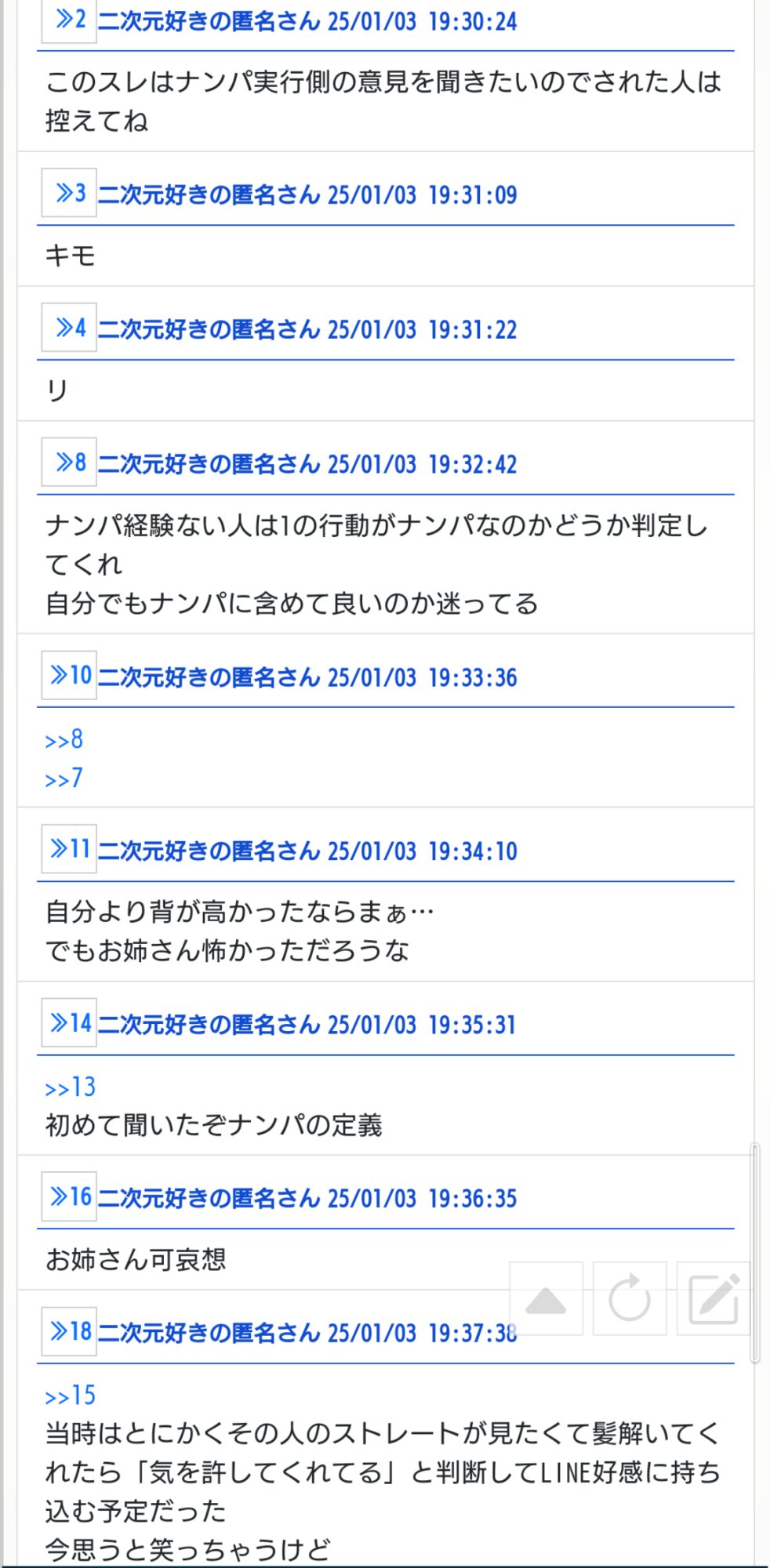Tap the poster name at 19:34:10
Image resolution: width=770 pixels, height=1568 pixels.
point(209,851)
